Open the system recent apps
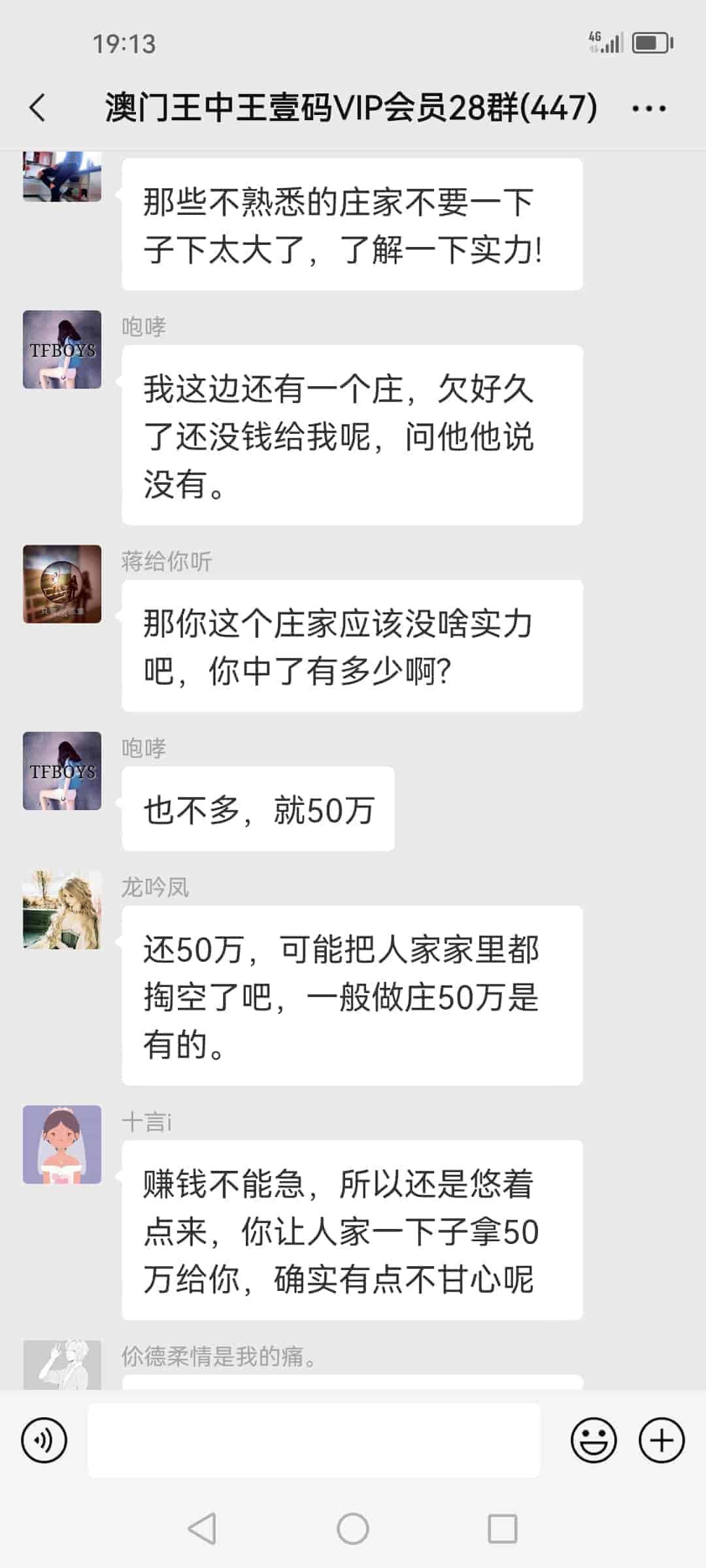 (x=502, y=1529)
